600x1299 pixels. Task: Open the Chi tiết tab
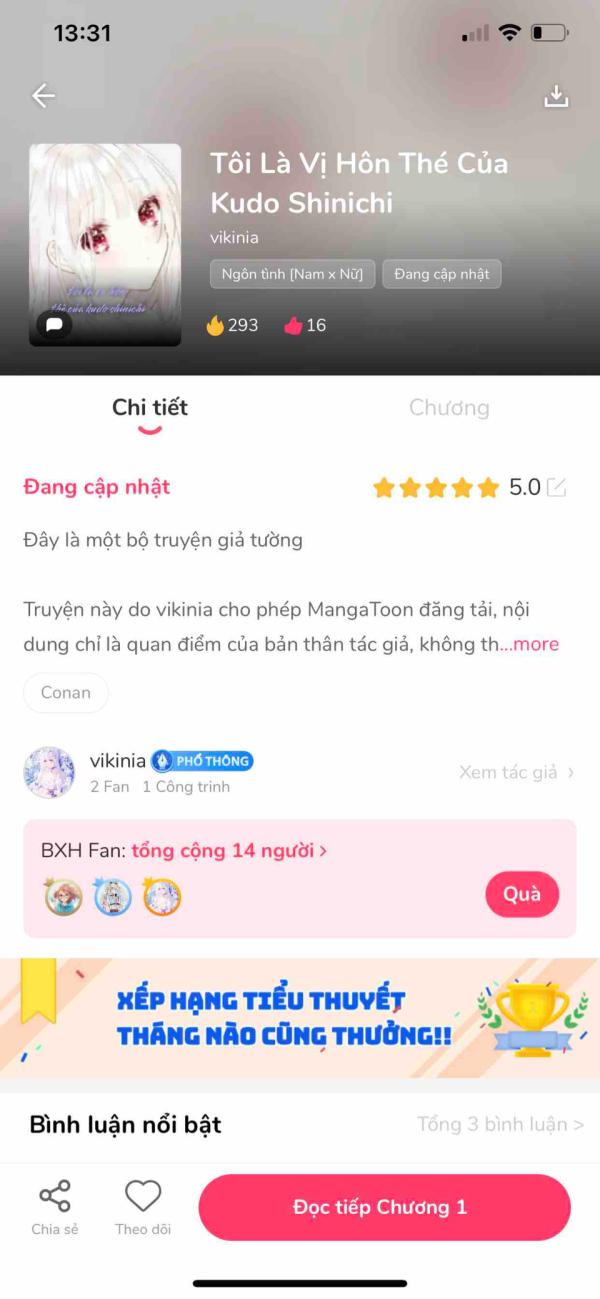pos(150,408)
